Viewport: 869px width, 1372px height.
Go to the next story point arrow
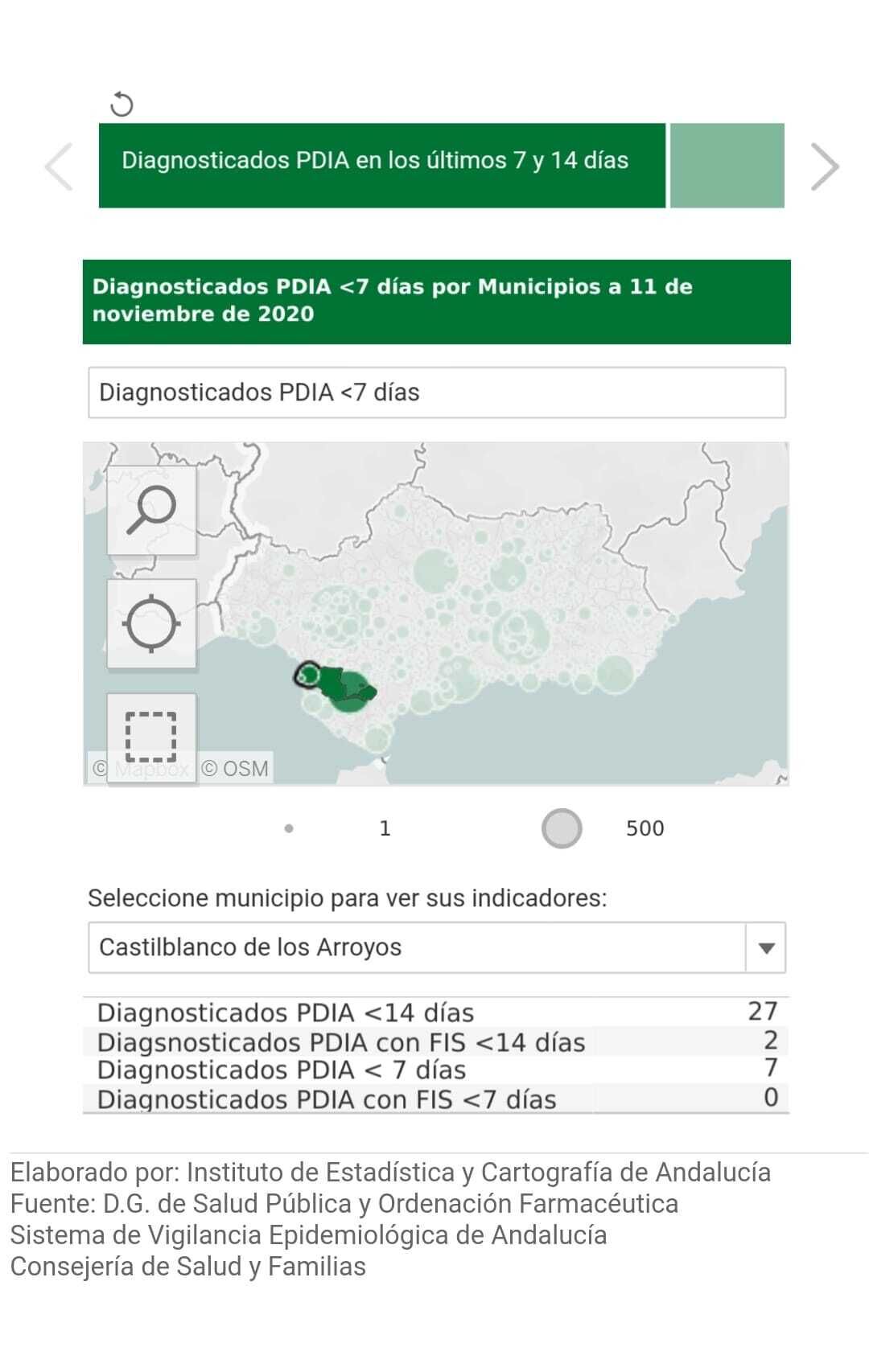coord(824,166)
